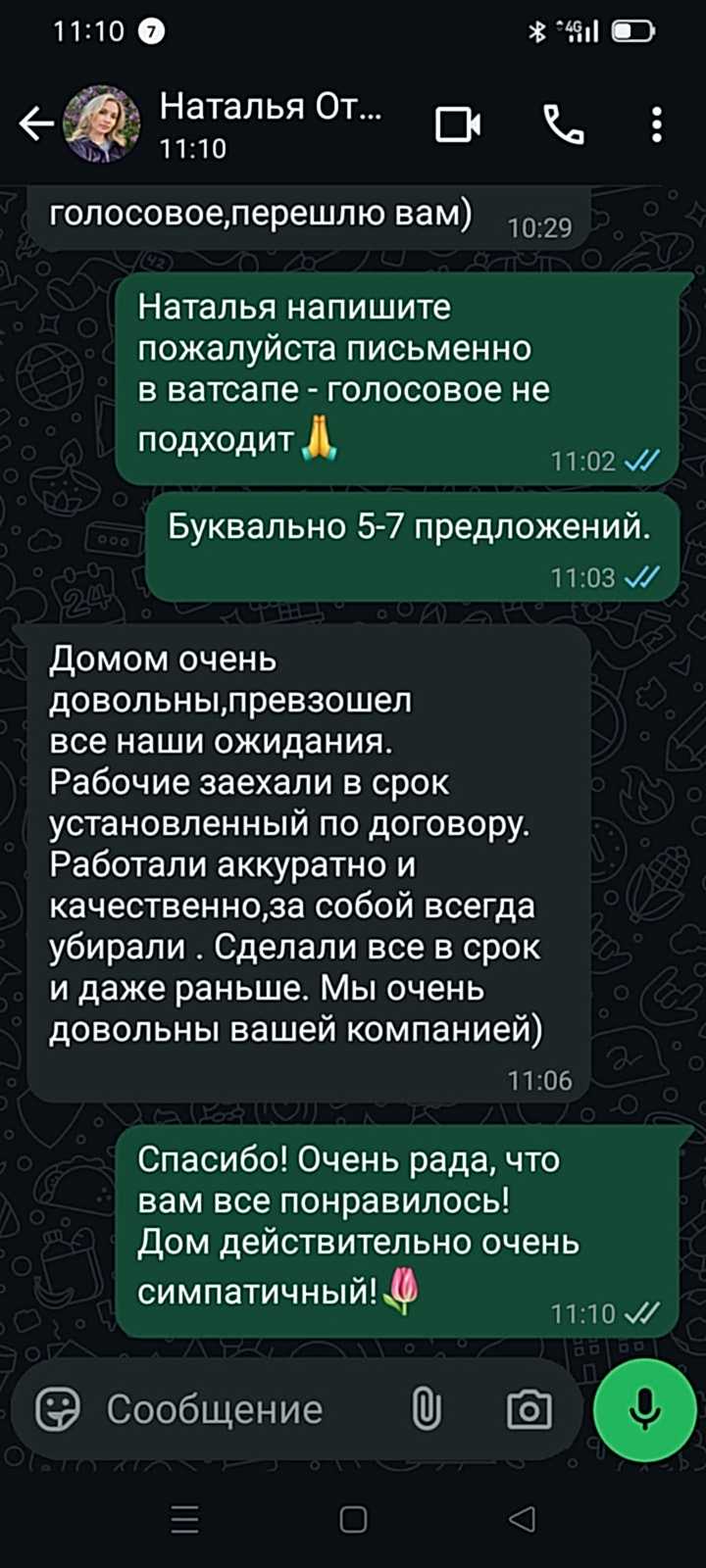Open contact info for Наталья От...
Viewport: 706px width, 1568px height.
[270, 123]
